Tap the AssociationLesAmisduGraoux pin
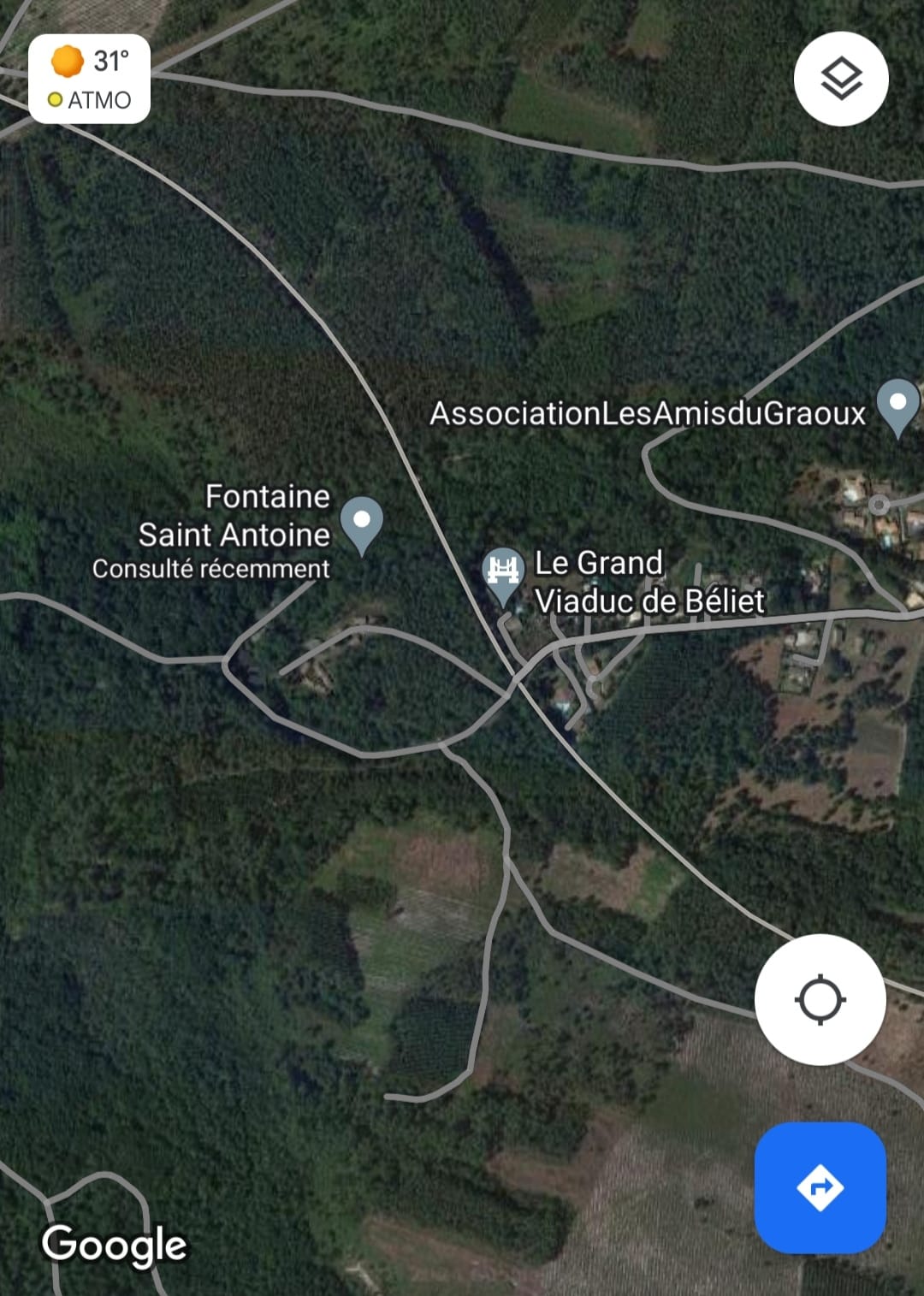The width and height of the screenshot is (924, 1296). (x=897, y=405)
